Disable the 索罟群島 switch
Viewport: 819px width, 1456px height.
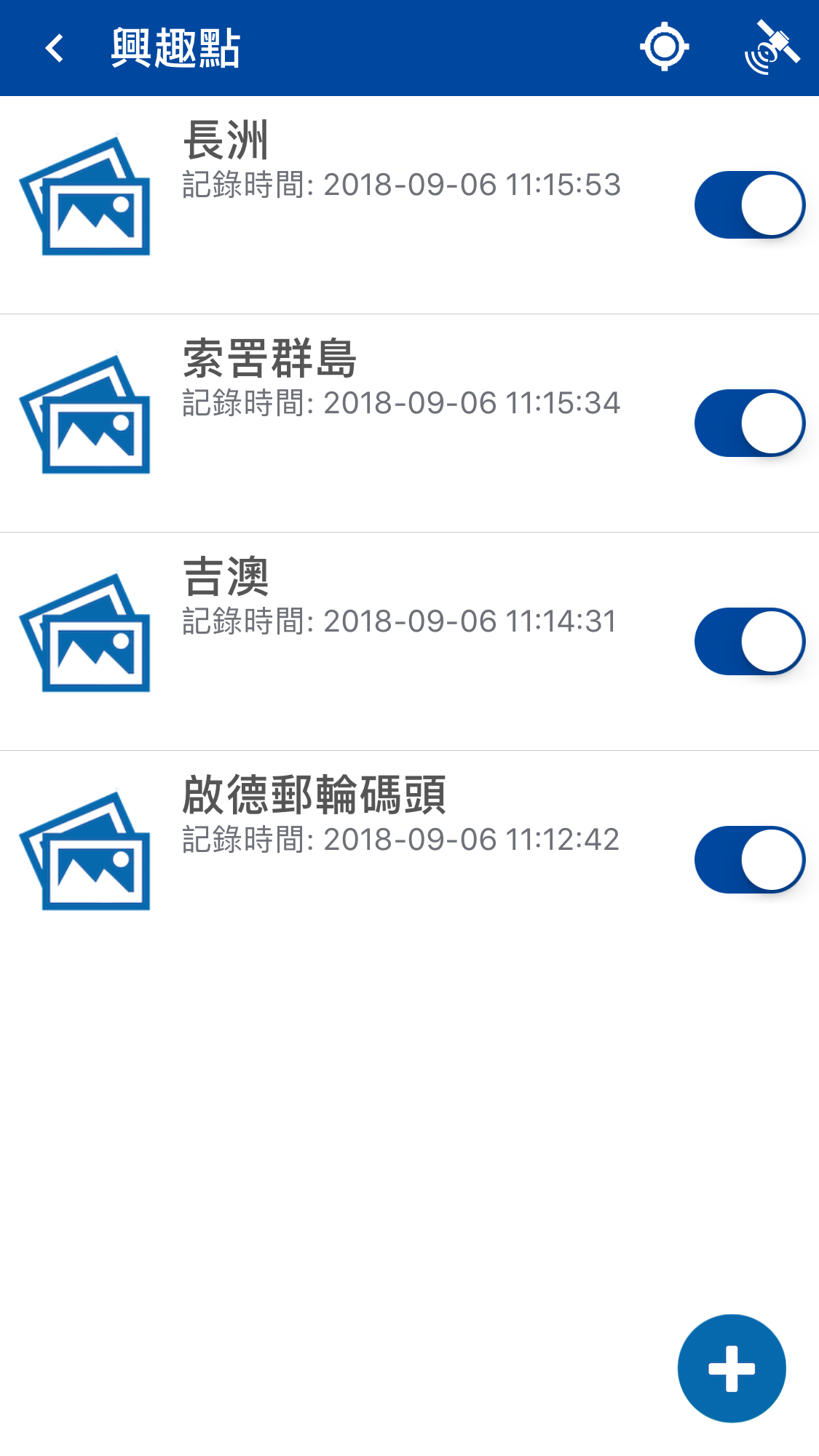tap(750, 423)
